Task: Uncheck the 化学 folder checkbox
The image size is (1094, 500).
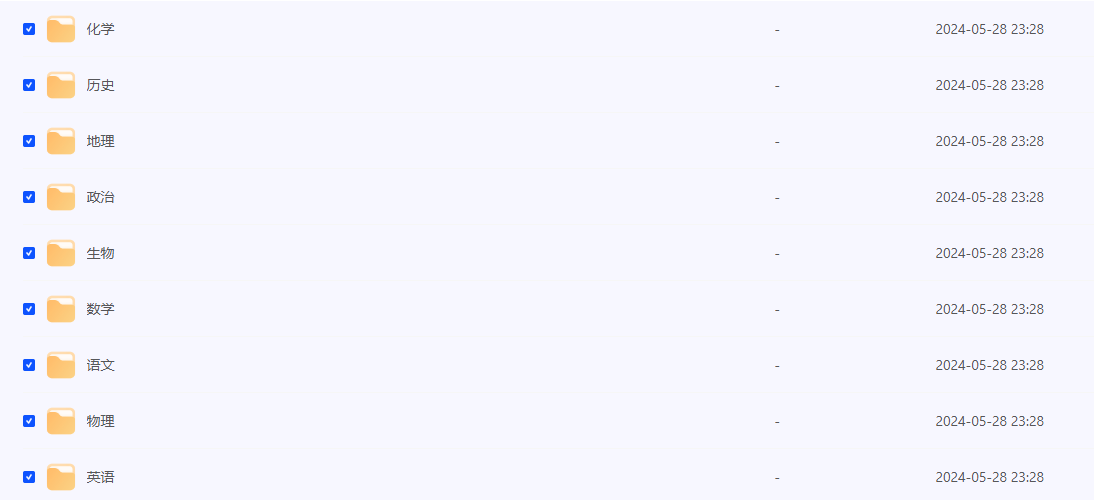Action: coord(29,29)
